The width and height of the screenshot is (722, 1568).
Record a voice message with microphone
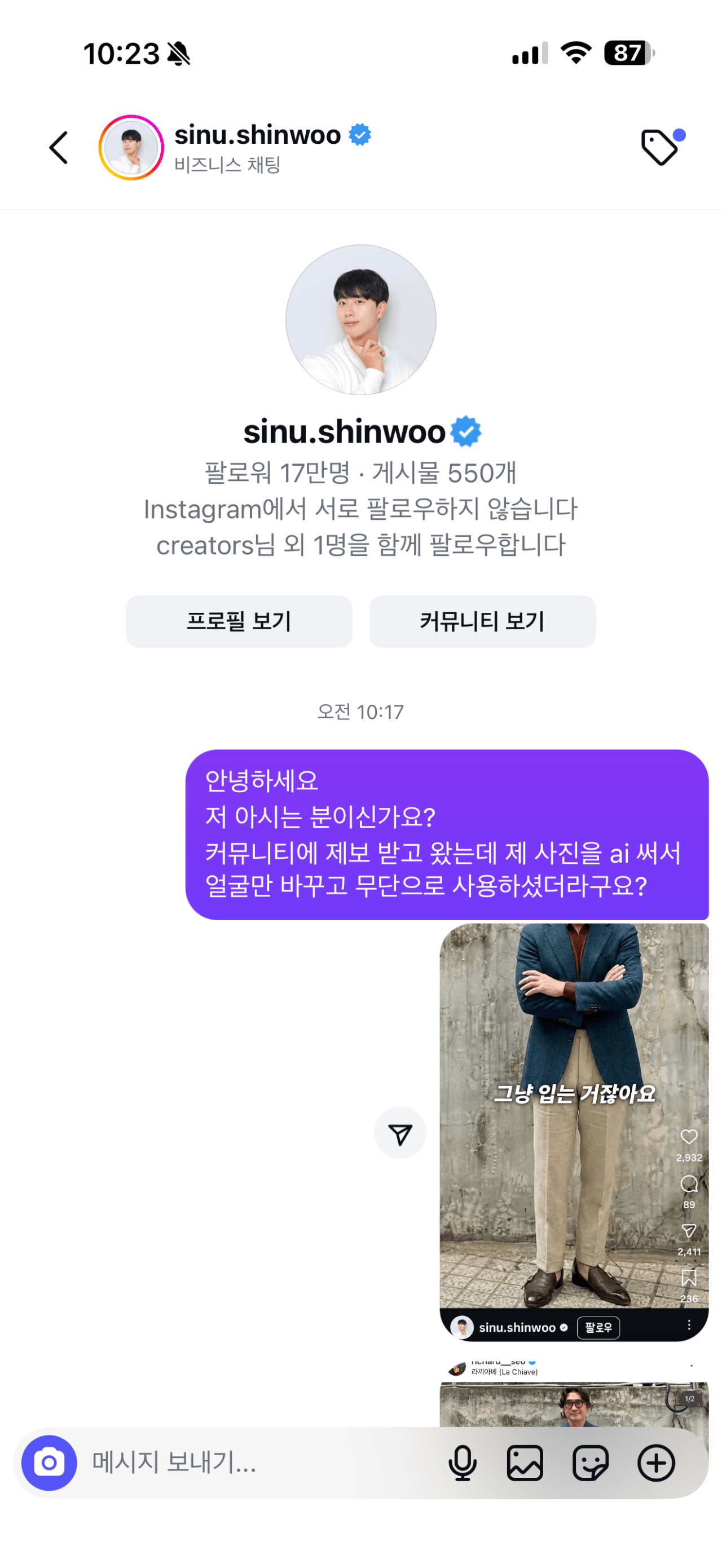[x=462, y=1463]
